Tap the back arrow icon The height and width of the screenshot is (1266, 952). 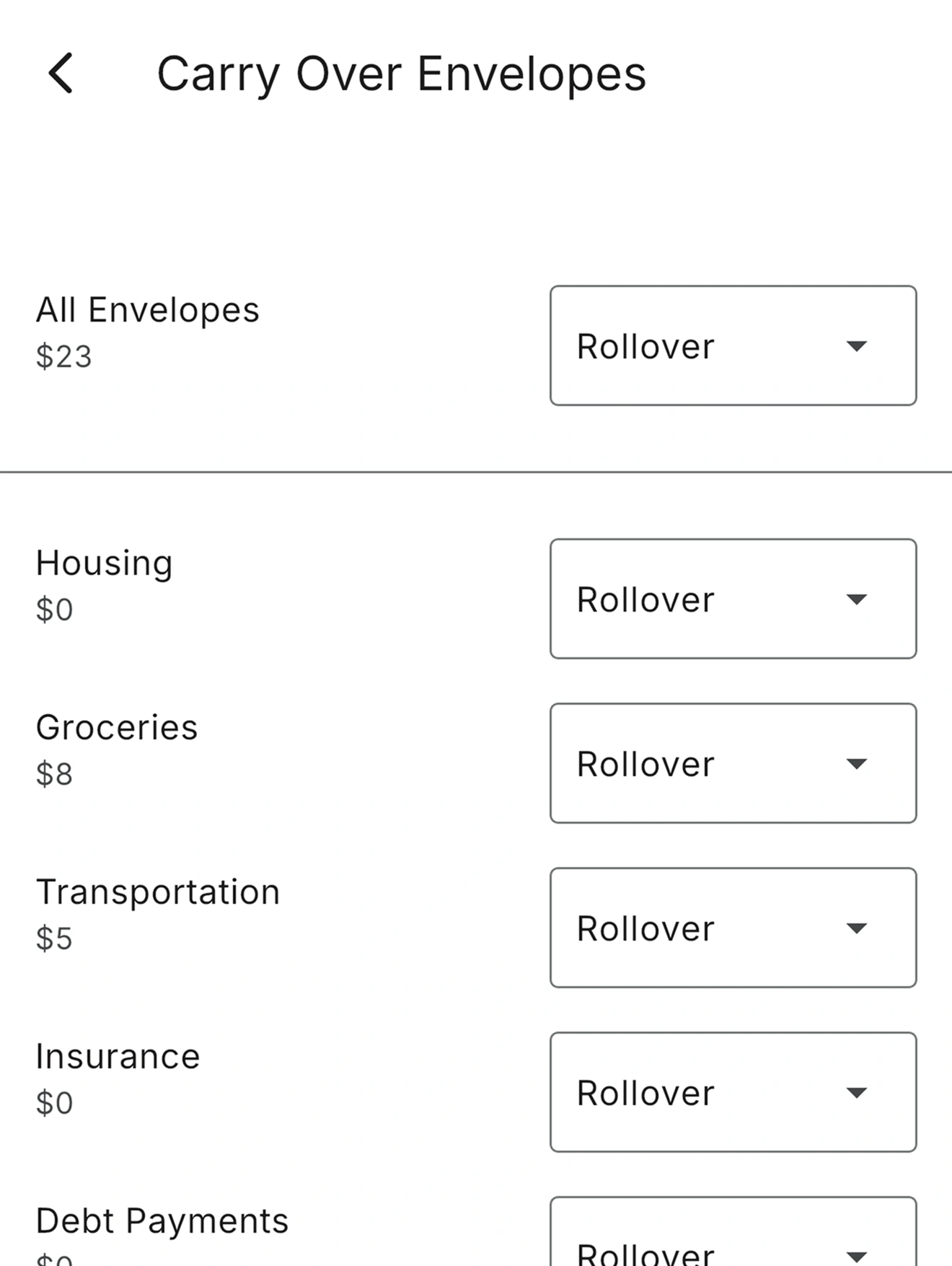61,74
